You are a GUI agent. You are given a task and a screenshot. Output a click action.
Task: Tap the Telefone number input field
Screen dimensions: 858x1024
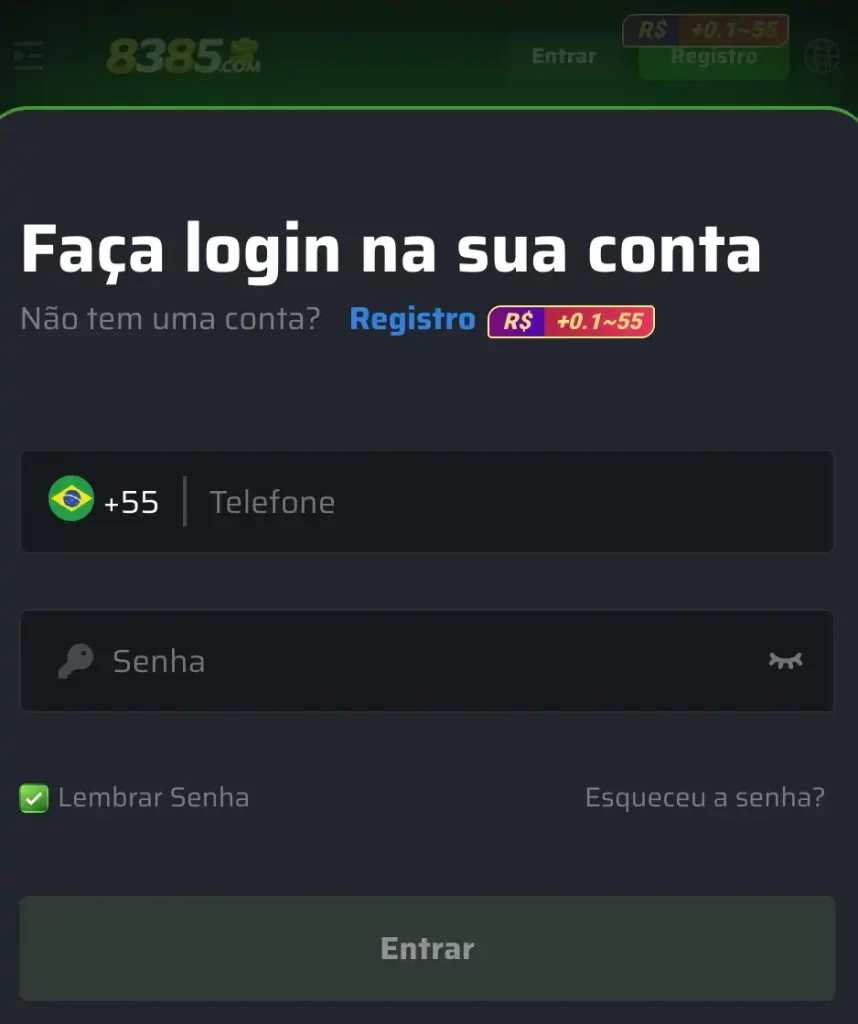coord(500,502)
